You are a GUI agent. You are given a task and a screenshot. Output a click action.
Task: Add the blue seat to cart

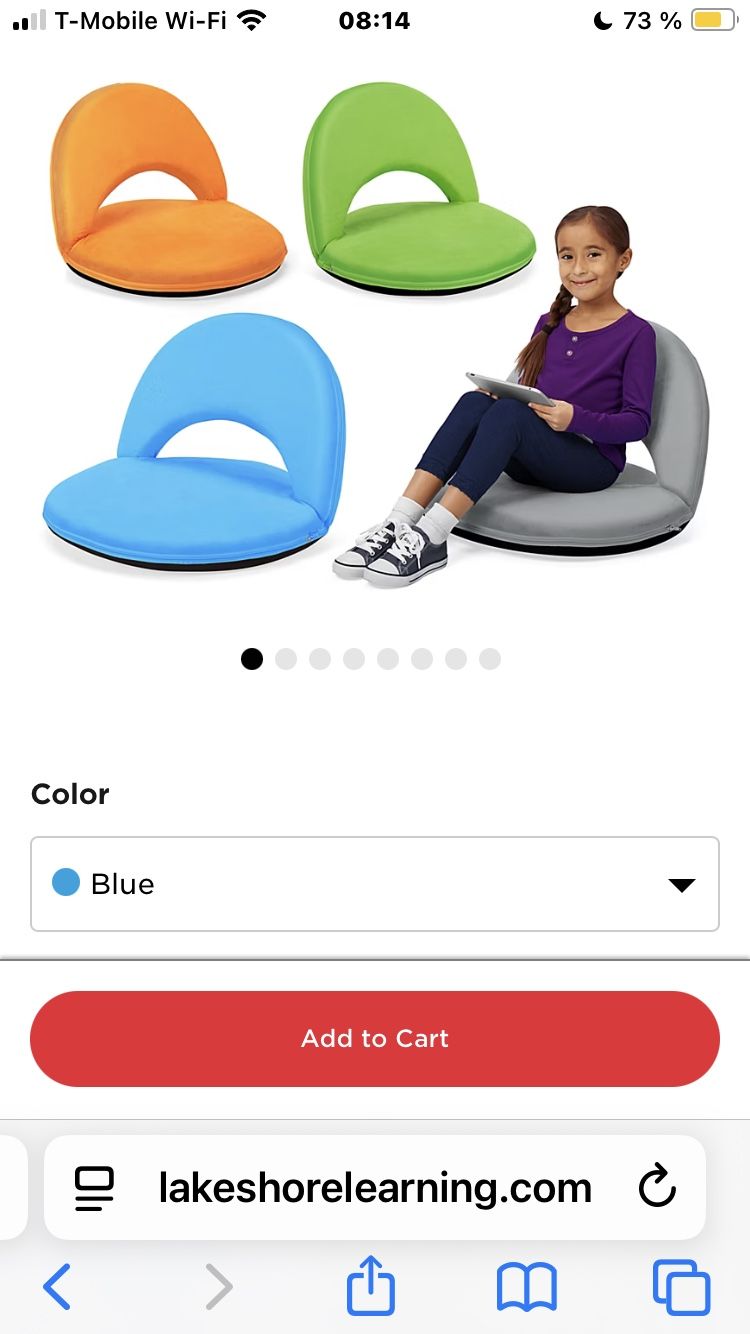coord(375,1038)
